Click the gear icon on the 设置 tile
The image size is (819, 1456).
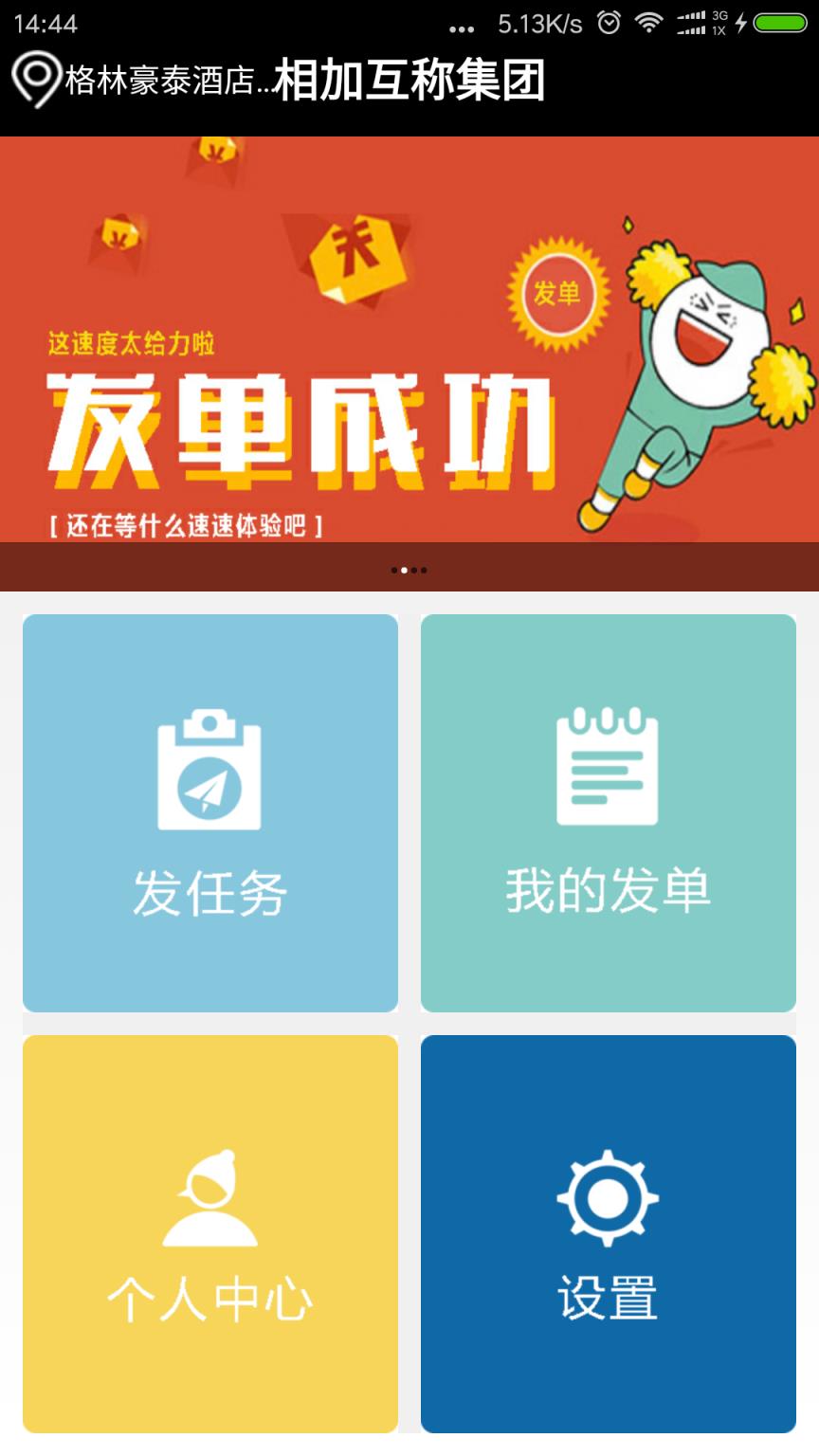point(608,1197)
